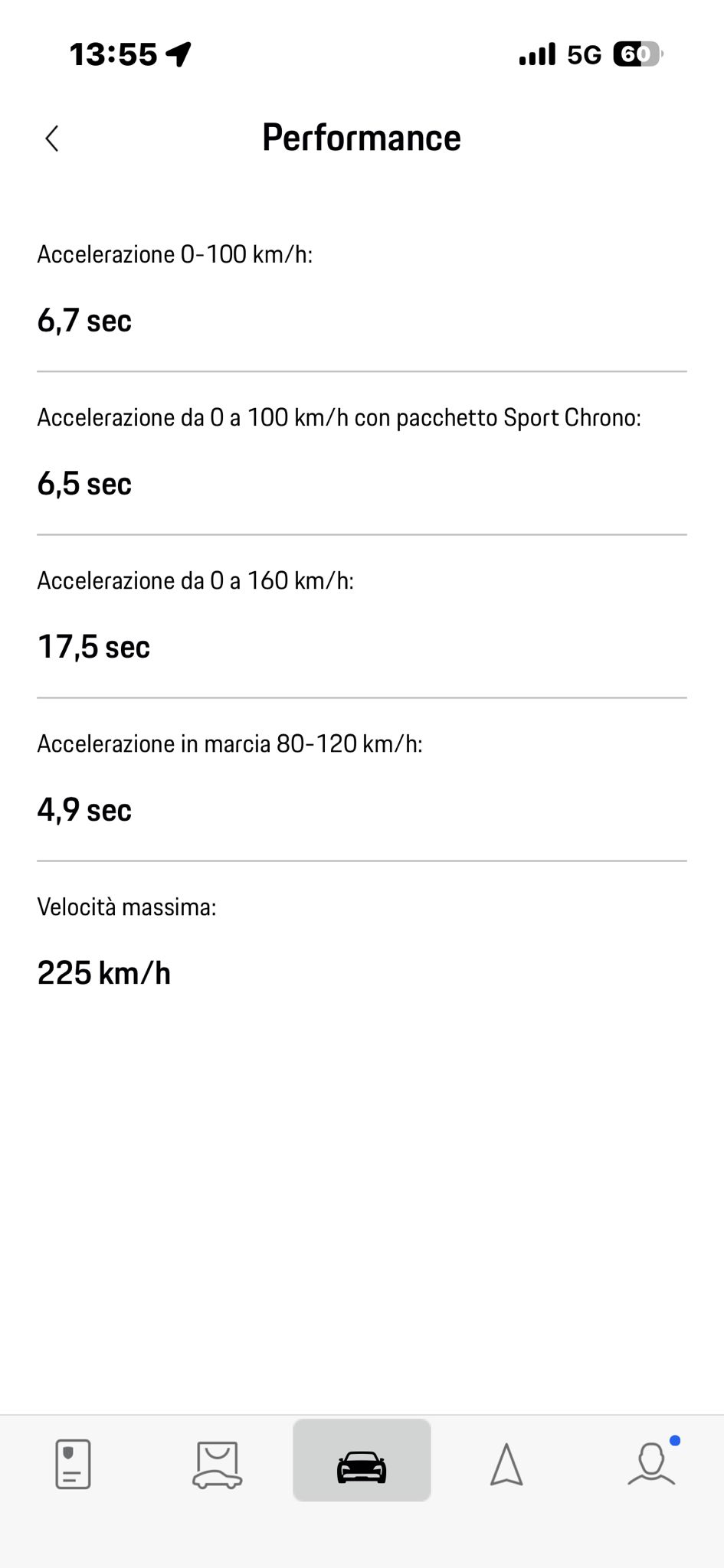
Task: Open the navigation arrow tab
Action: [x=506, y=1464]
